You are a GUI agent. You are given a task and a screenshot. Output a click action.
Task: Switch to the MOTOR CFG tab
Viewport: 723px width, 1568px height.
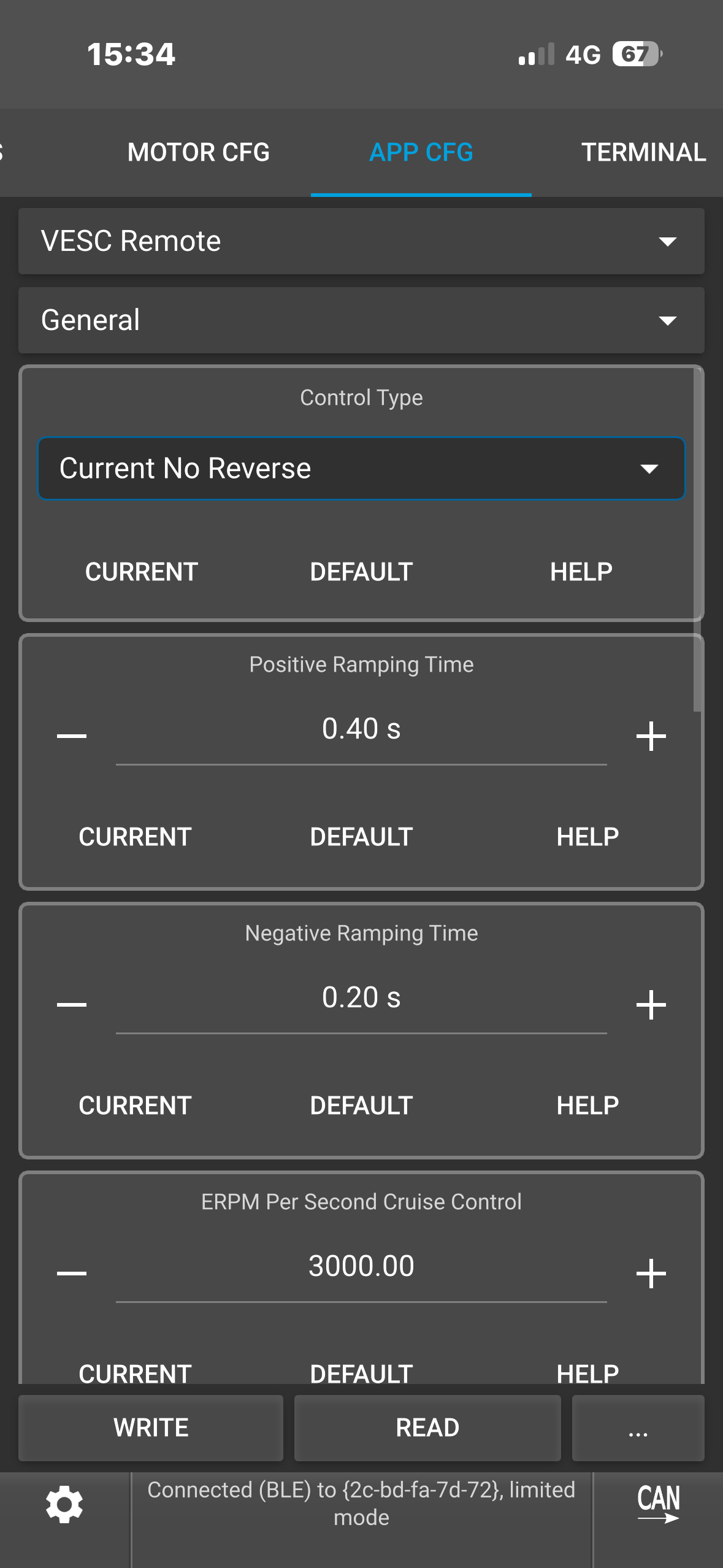(x=198, y=152)
